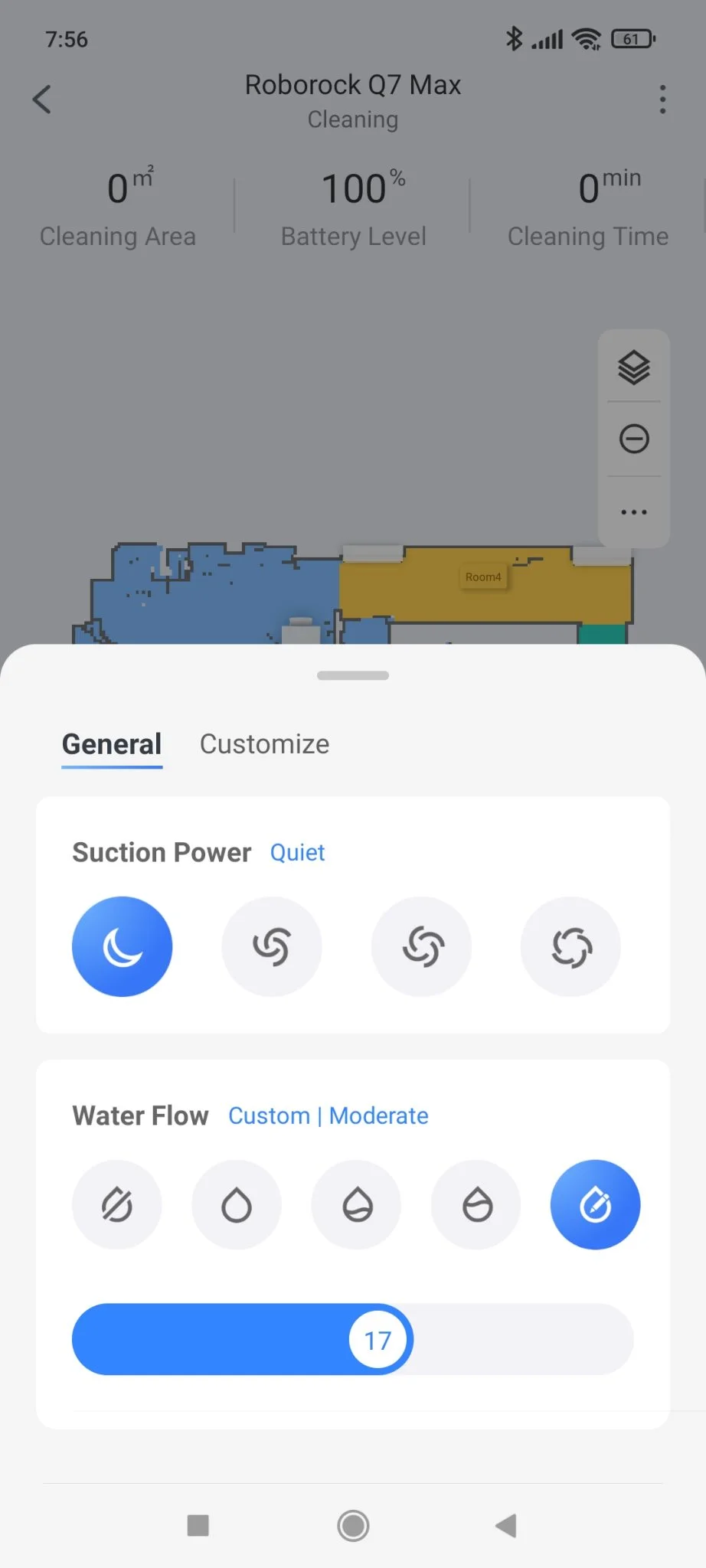Viewport: 706px width, 1568px height.
Task: Tap the minus circle map icon
Action: [x=633, y=439]
